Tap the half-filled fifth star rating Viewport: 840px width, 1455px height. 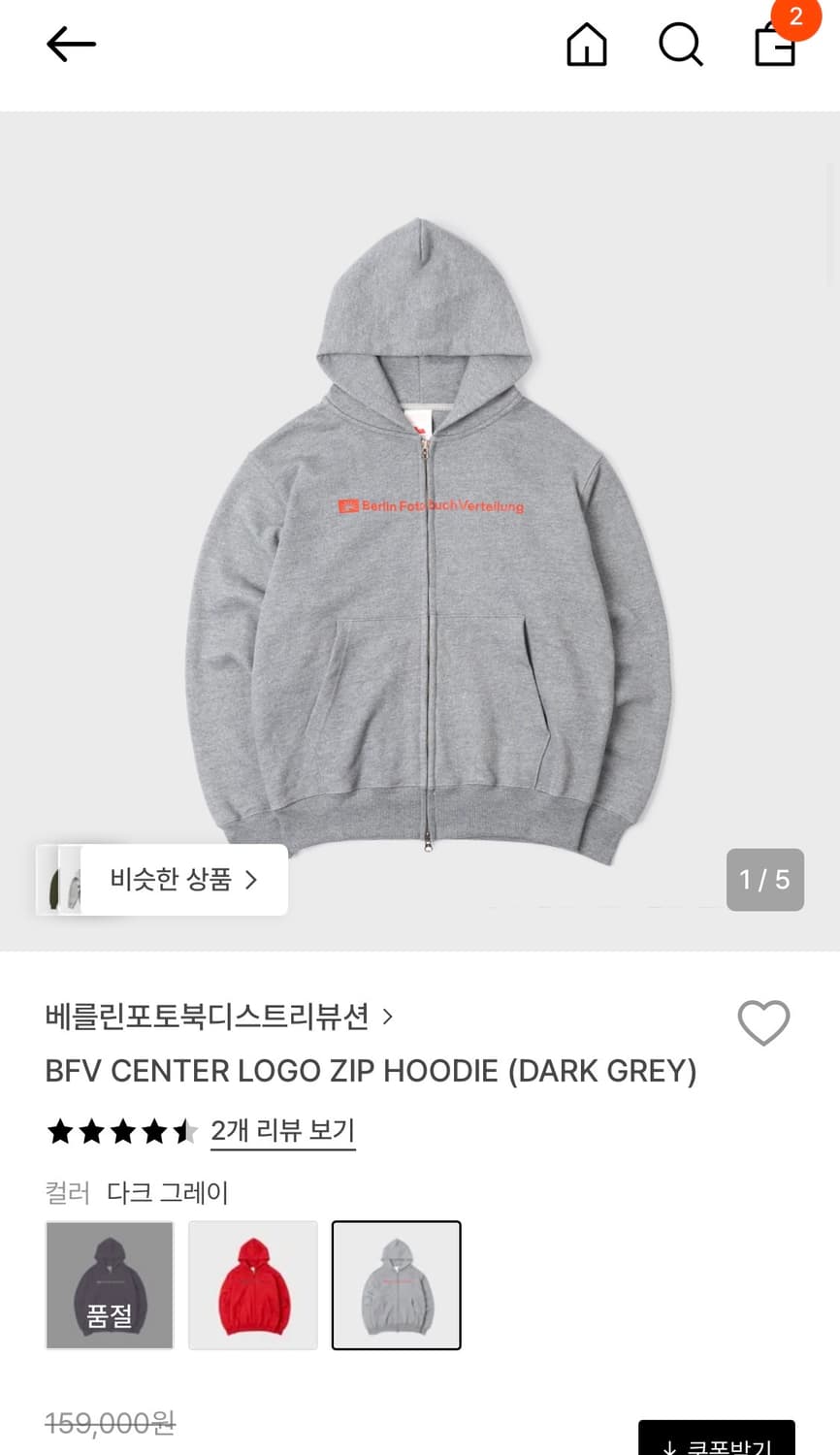tap(184, 1131)
